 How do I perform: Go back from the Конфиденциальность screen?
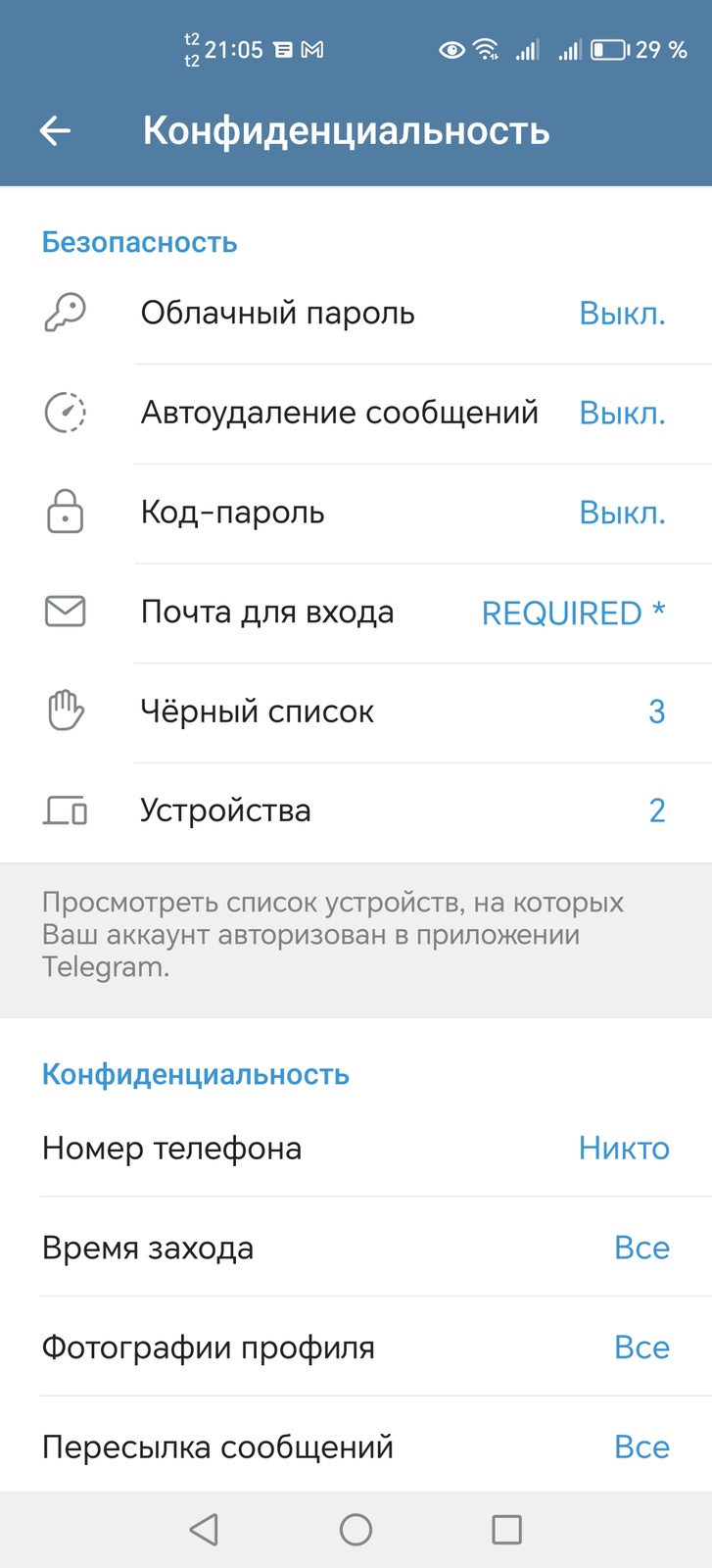[56, 130]
